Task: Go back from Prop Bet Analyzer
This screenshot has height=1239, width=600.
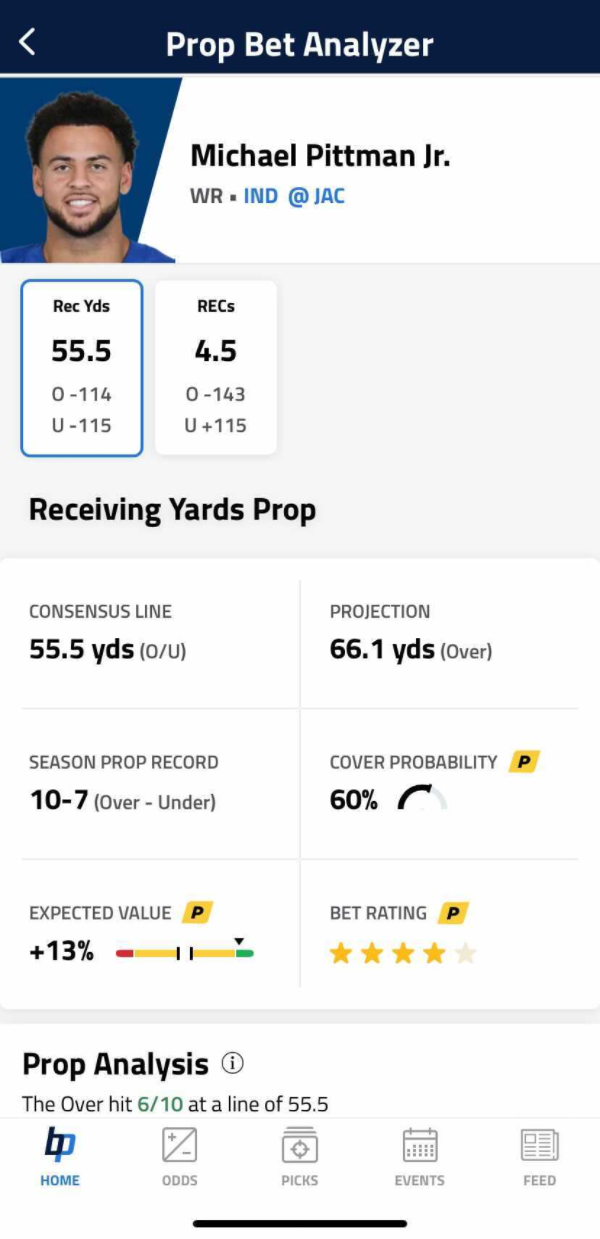Action: [28, 42]
